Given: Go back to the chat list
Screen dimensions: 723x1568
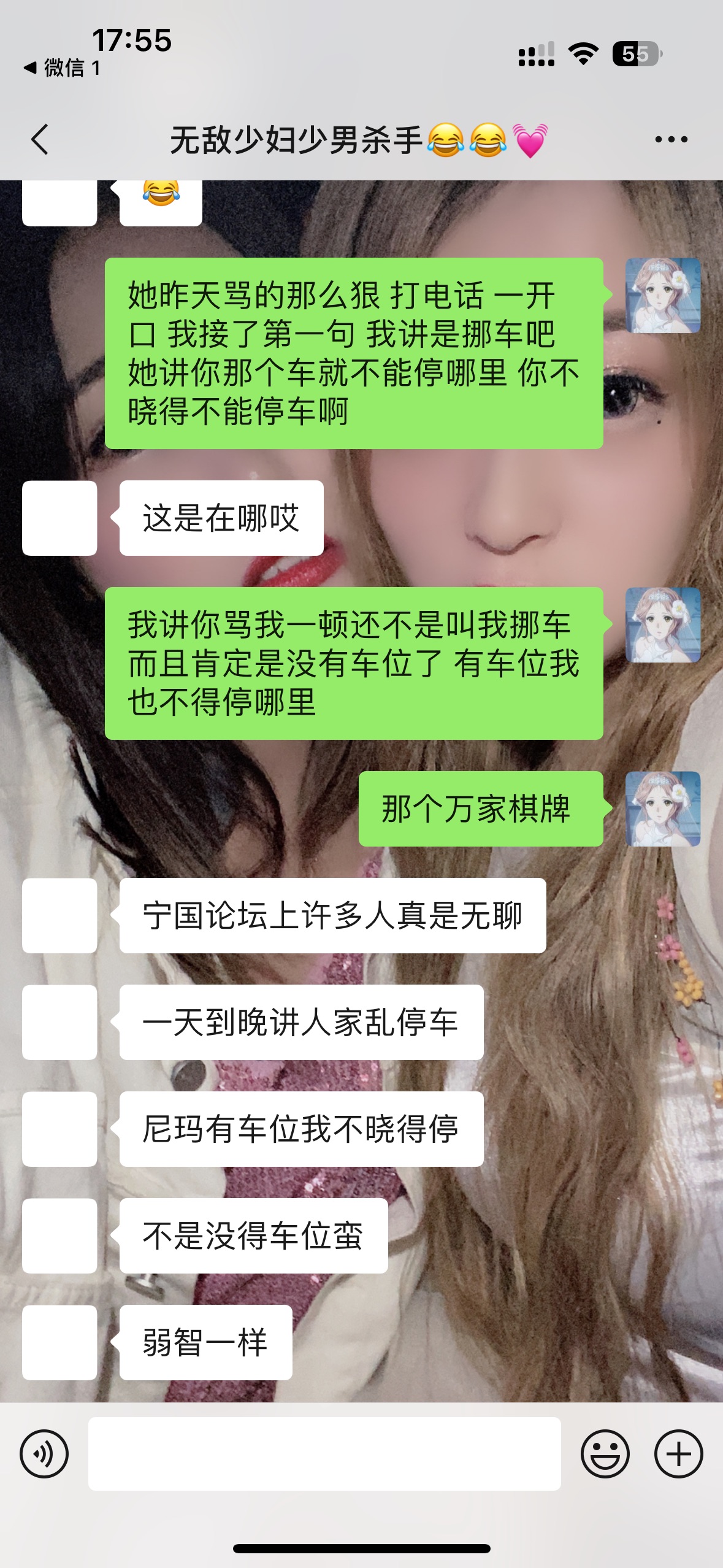Looking at the screenshot, I should point(40,139).
